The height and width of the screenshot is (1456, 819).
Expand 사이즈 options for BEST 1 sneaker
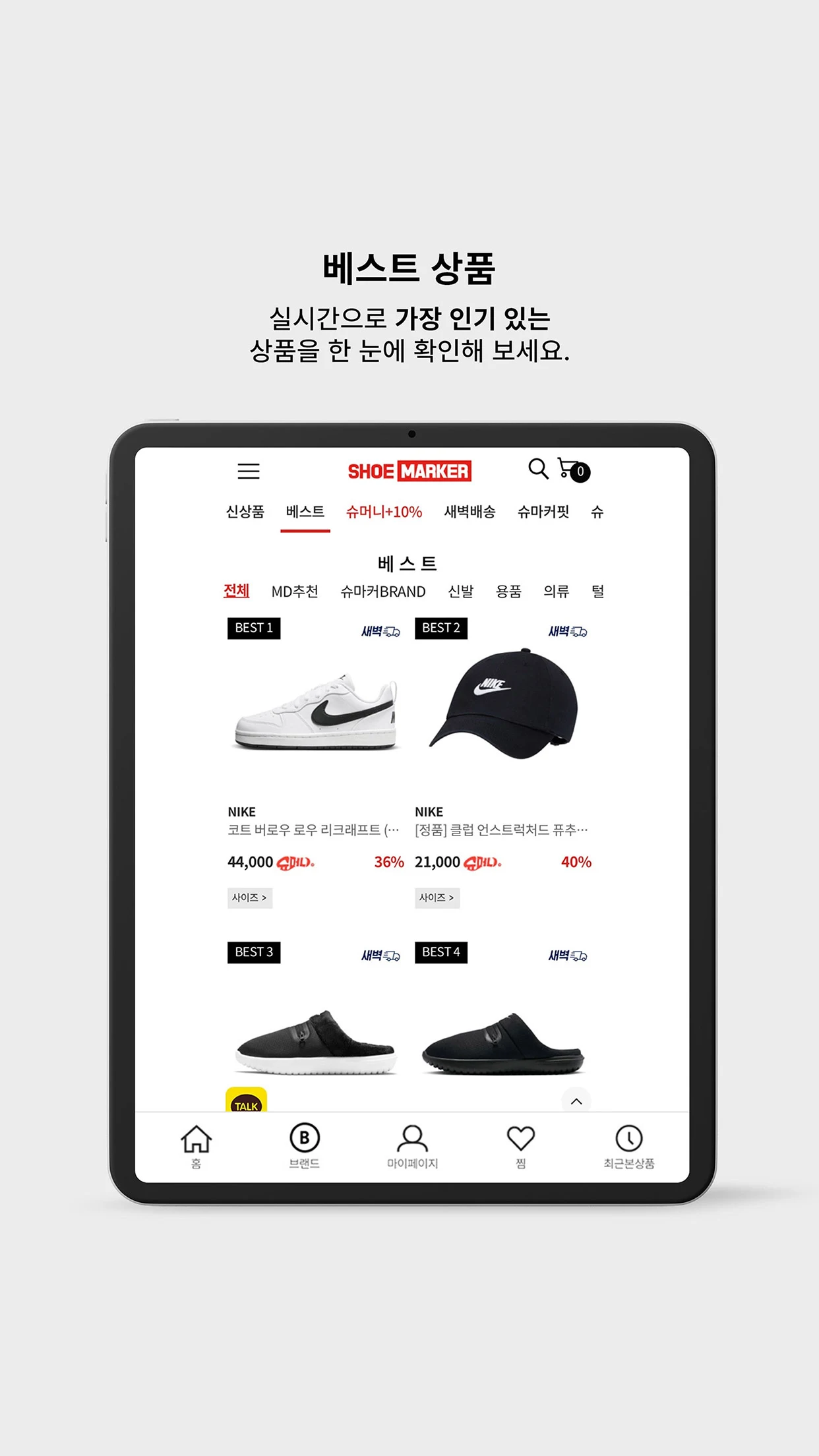[x=249, y=898]
